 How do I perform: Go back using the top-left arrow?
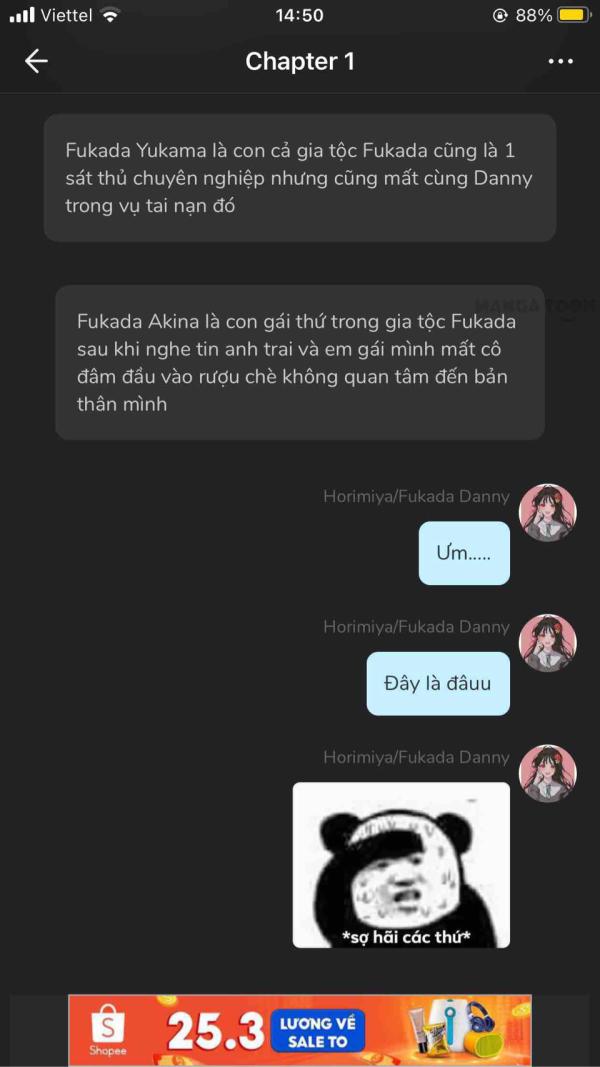(36, 61)
